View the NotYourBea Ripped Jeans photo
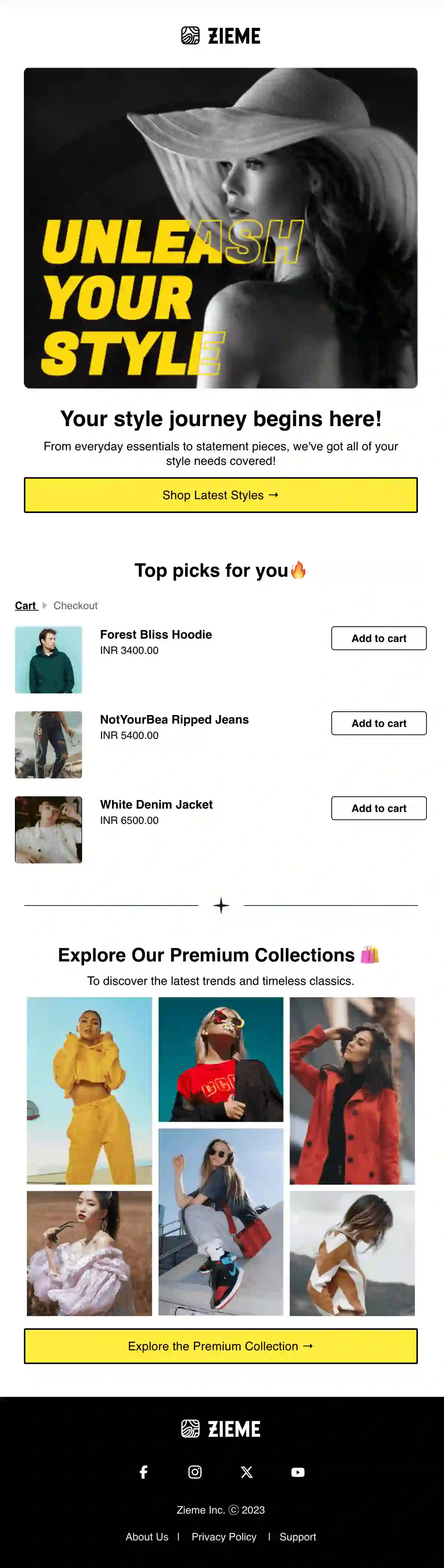 click(x=49, y=744)
